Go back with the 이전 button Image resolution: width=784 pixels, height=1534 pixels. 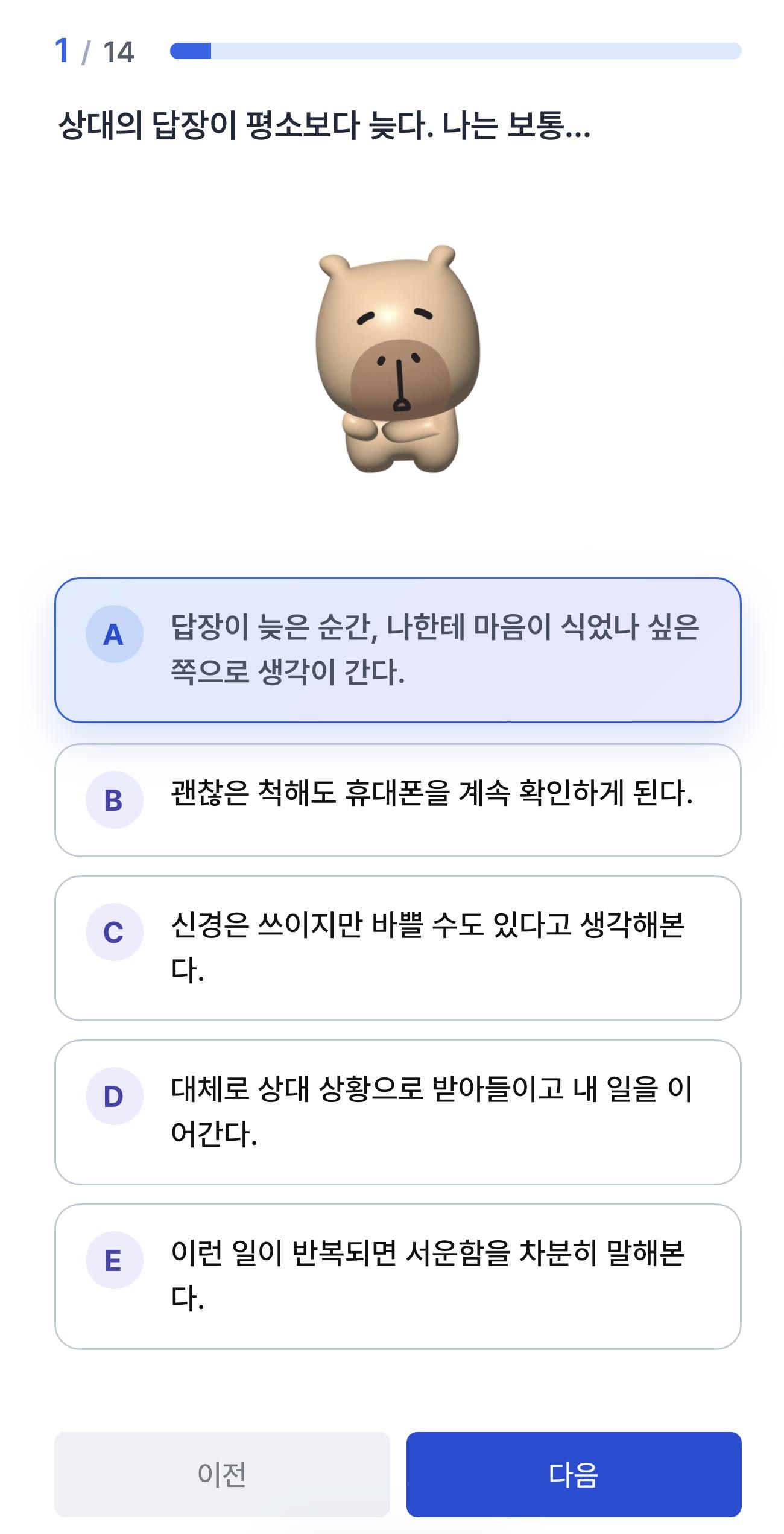click(x=222, y=1474)
